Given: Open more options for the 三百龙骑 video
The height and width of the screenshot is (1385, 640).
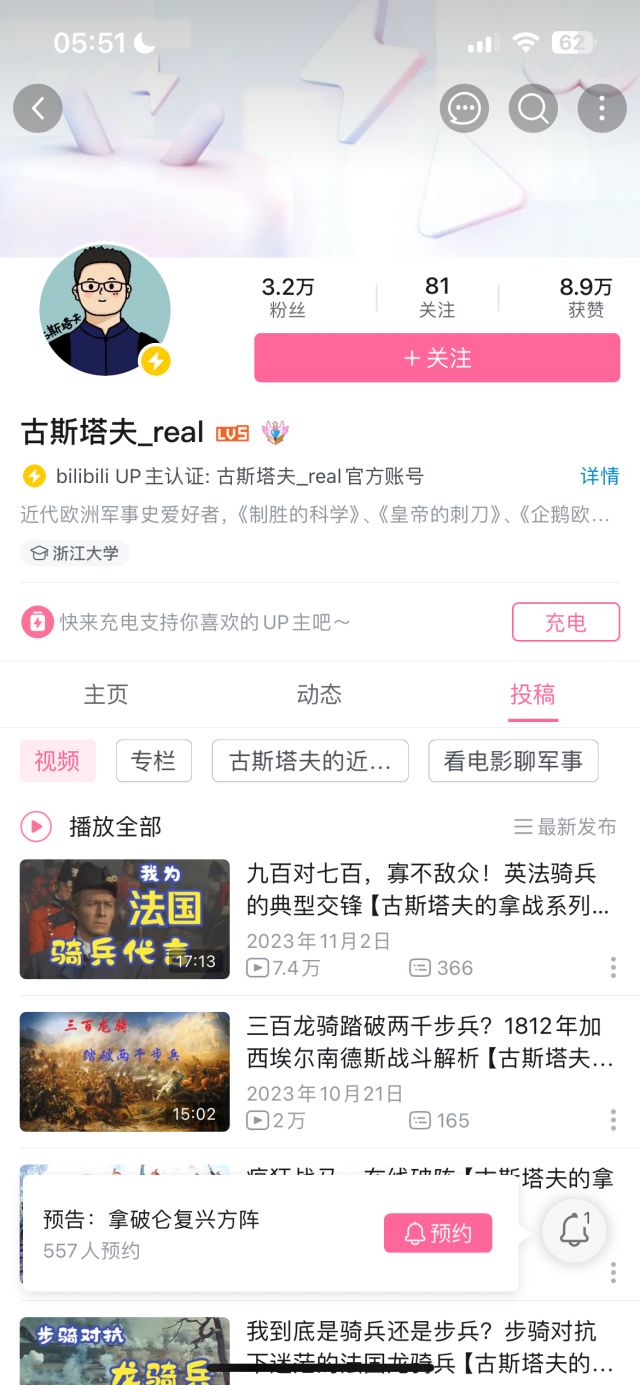Looking at the screenshot, I should (x=613, y=1120).
